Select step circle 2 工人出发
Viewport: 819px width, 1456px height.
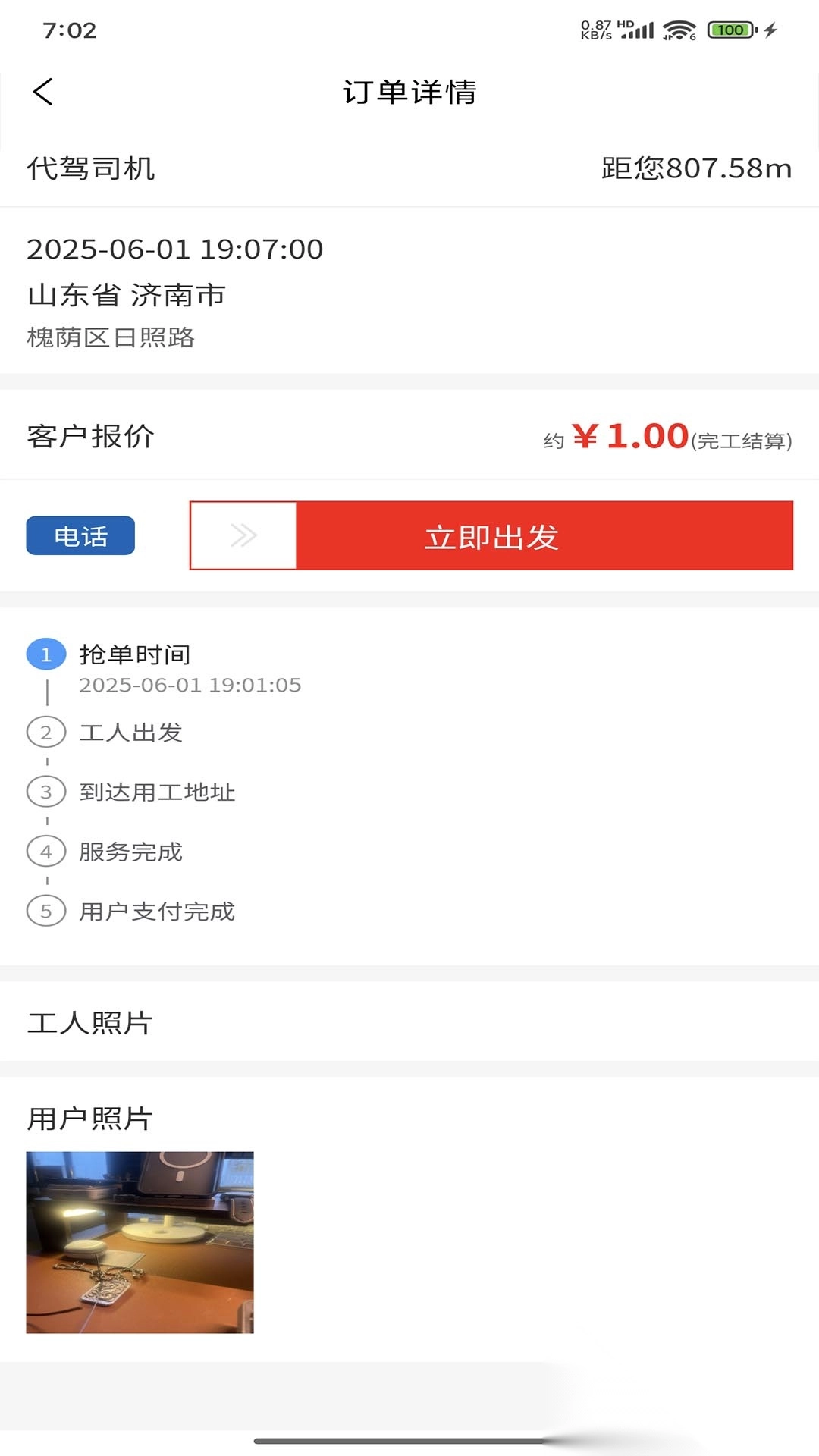[47, 733]
